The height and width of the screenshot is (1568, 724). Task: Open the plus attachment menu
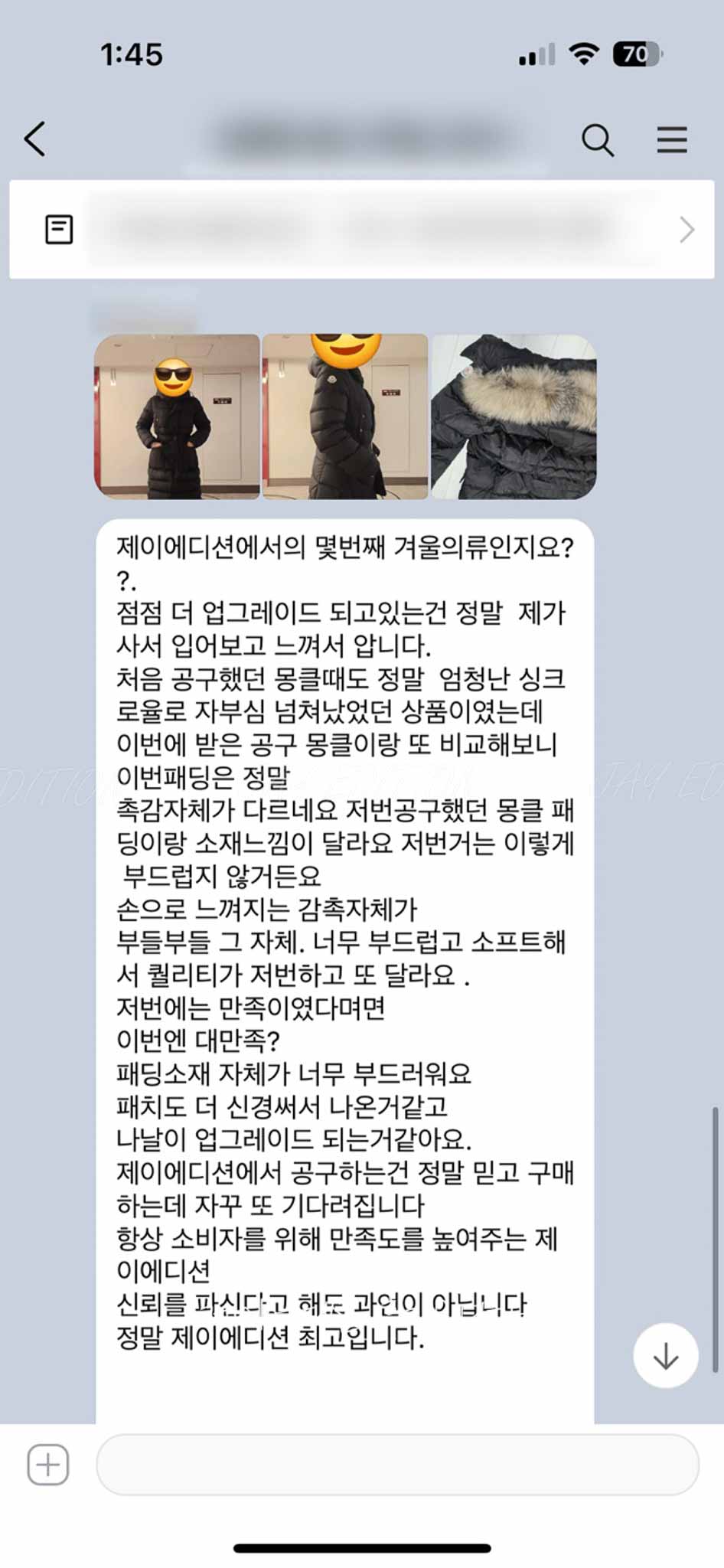click(x=48, y=1465)
